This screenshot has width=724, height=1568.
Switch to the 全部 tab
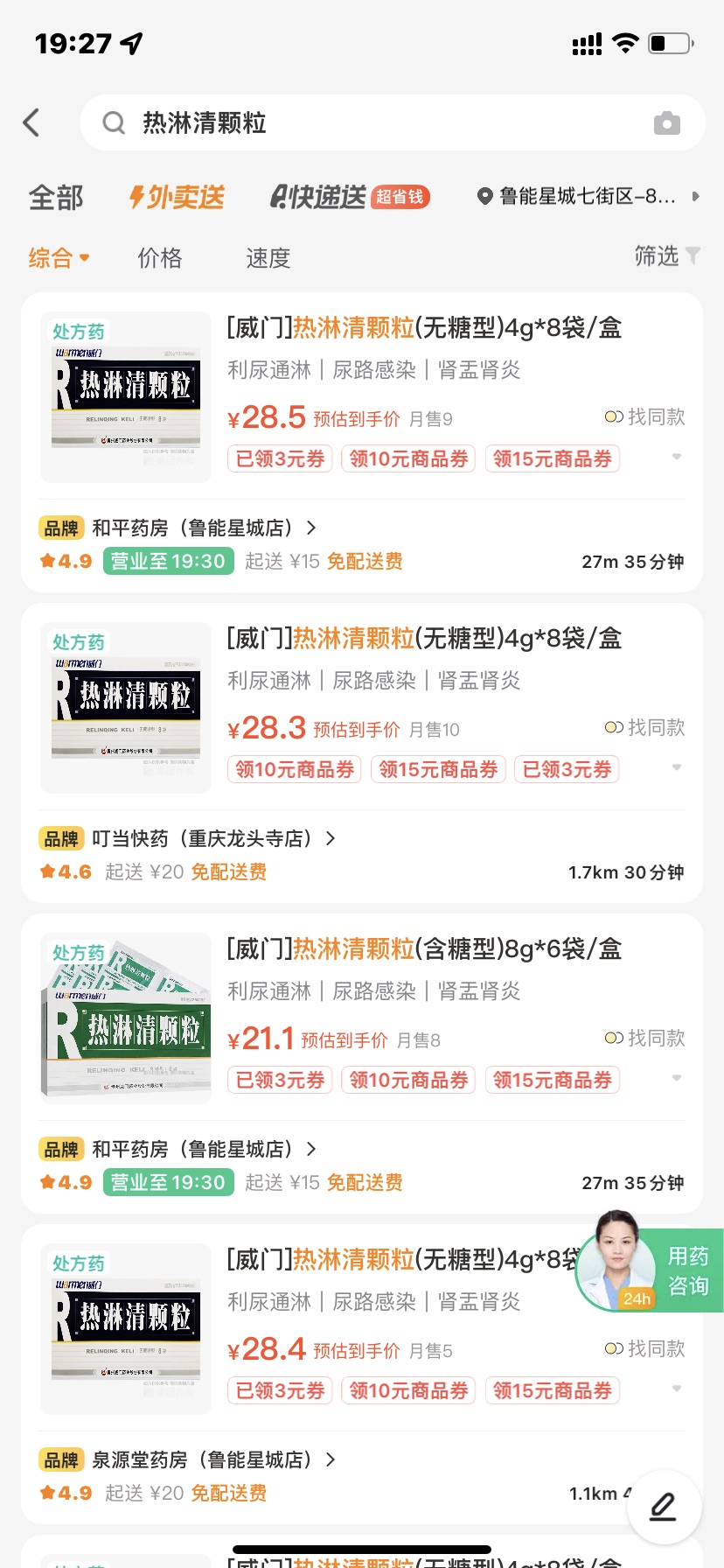click(56, 197)
